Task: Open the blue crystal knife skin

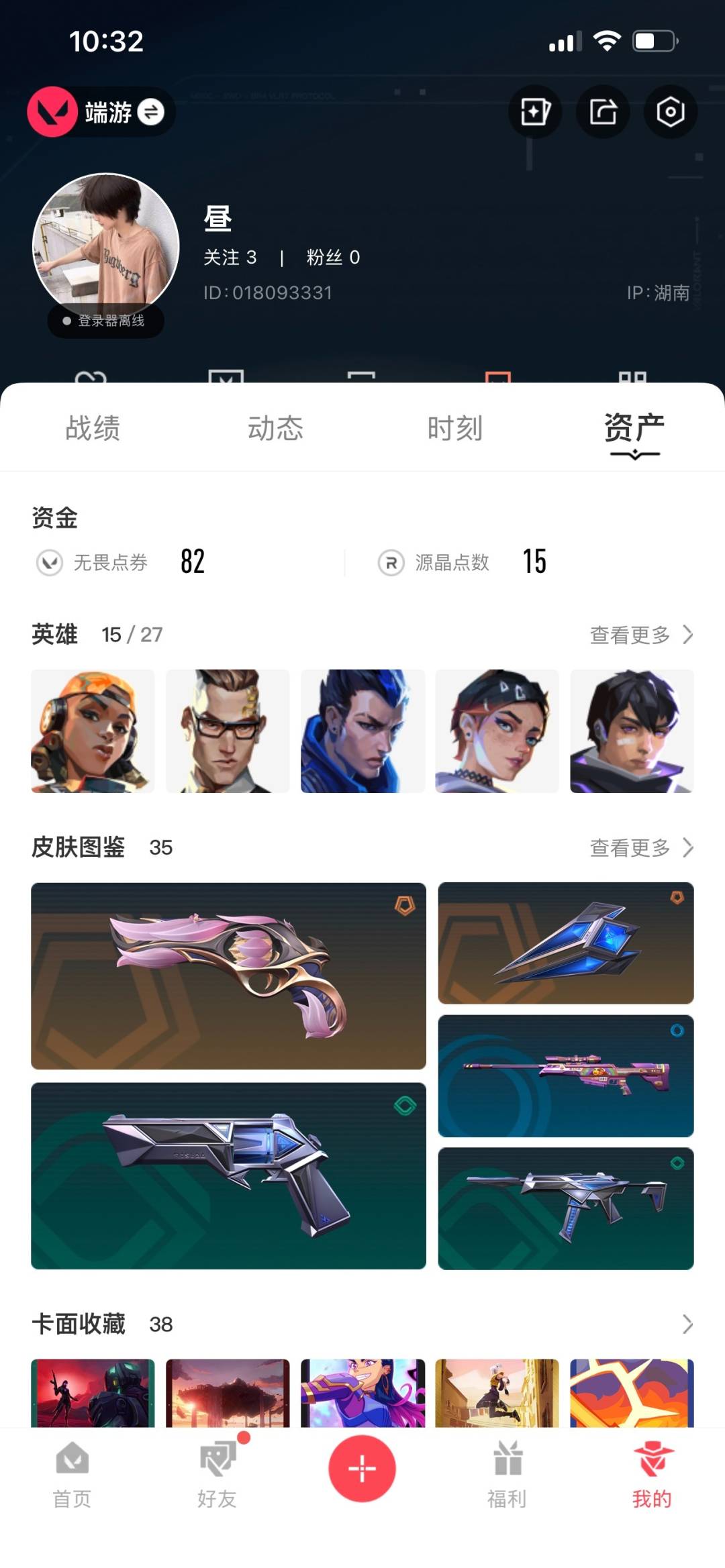Action: click(x=566, y=943)
